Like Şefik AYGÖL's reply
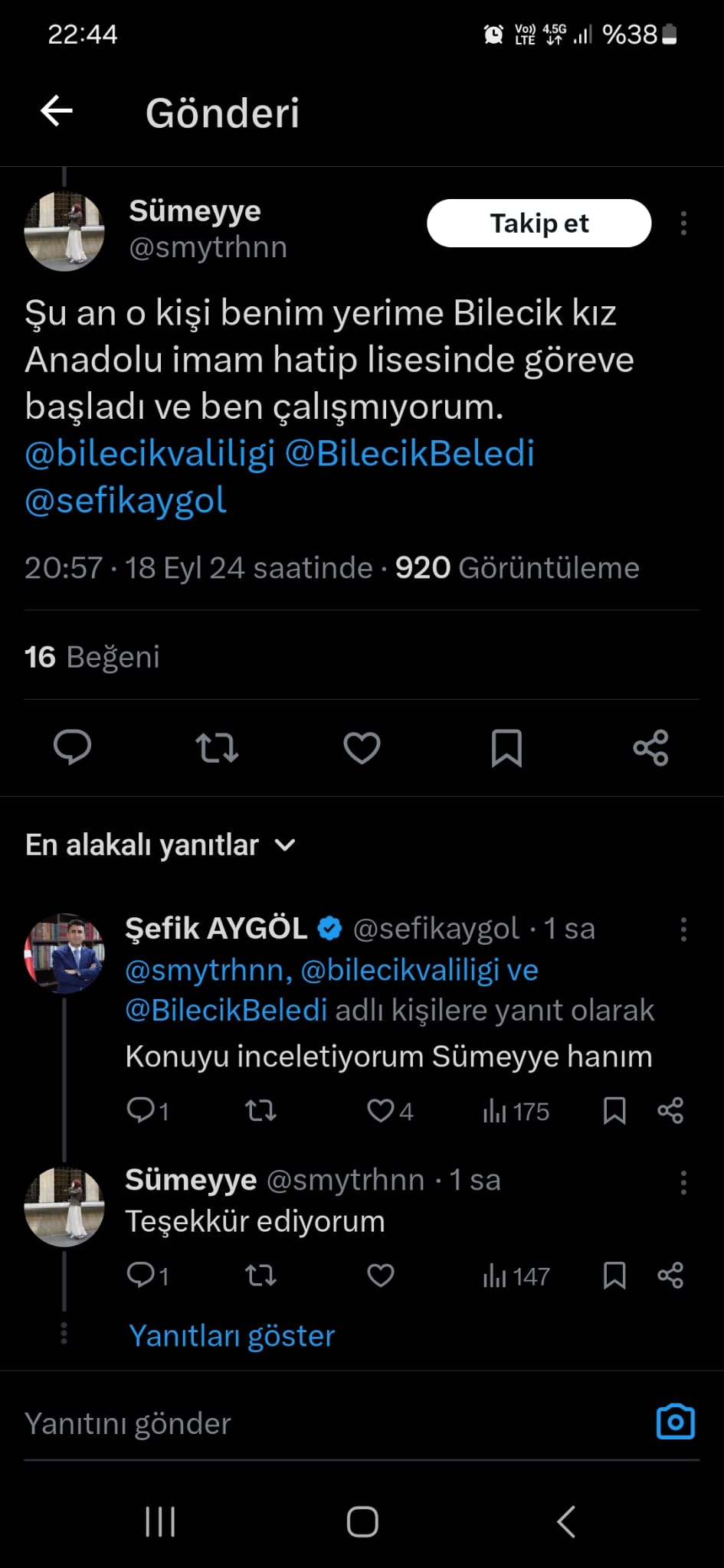The image size is (724, 1568). click(381, 1111)
